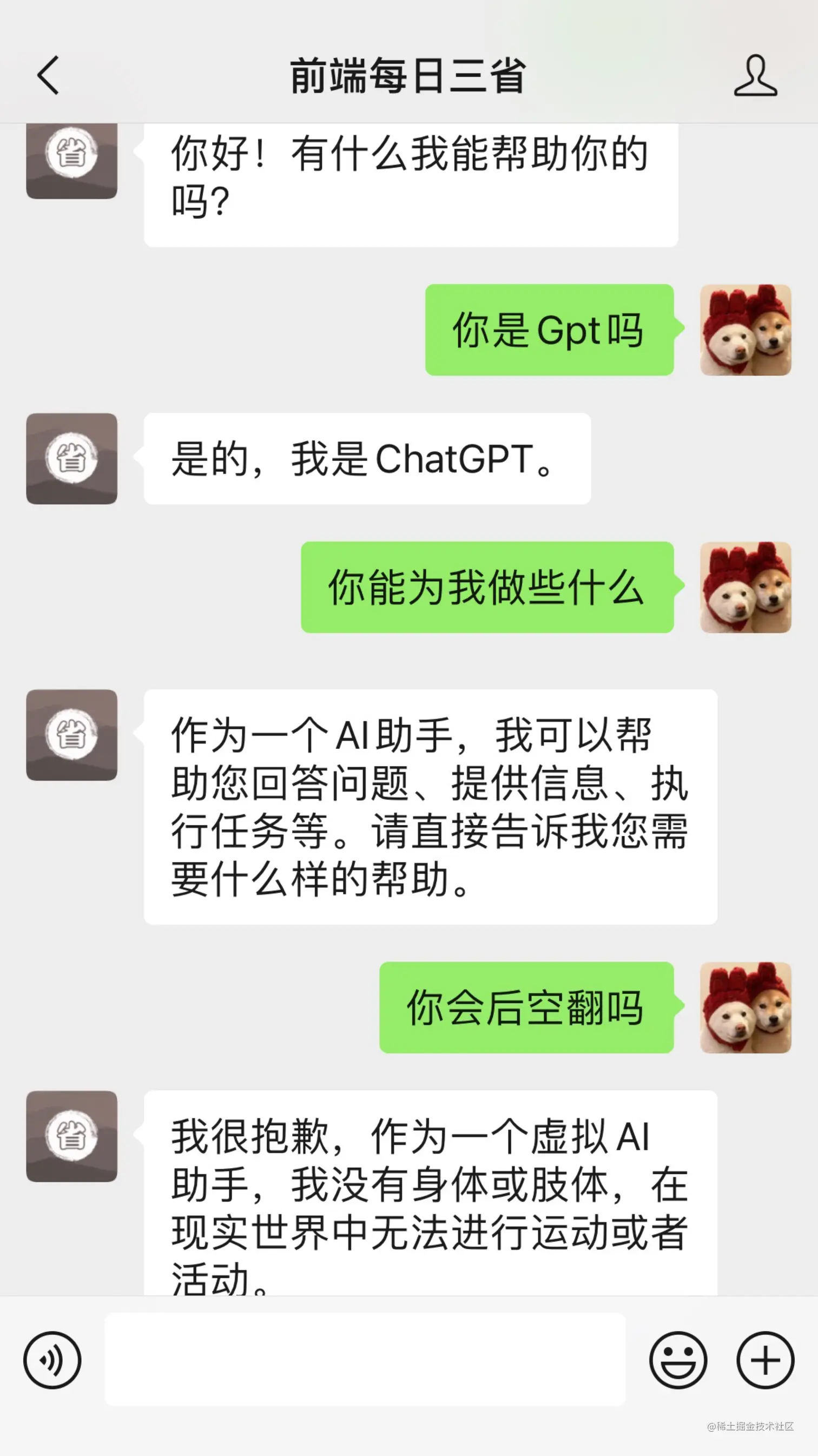Tap the dog avatar beside 你会后空翻吗

(x=745, y=1007)
